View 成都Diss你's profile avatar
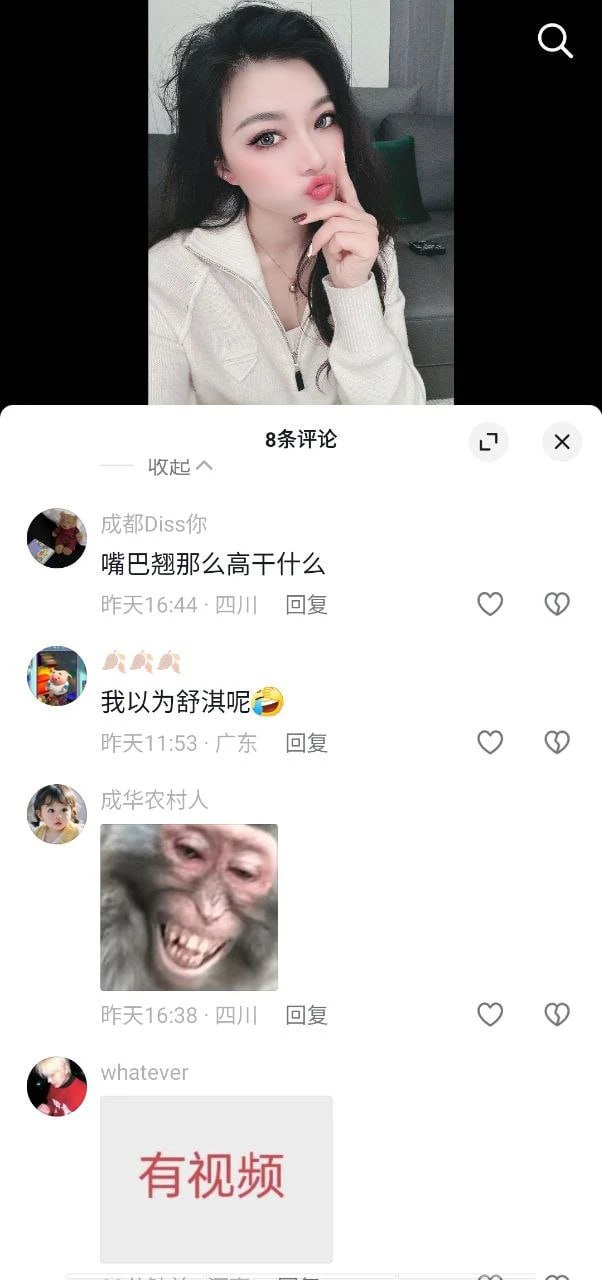602x1280 pixels. (x=57, y=538)
